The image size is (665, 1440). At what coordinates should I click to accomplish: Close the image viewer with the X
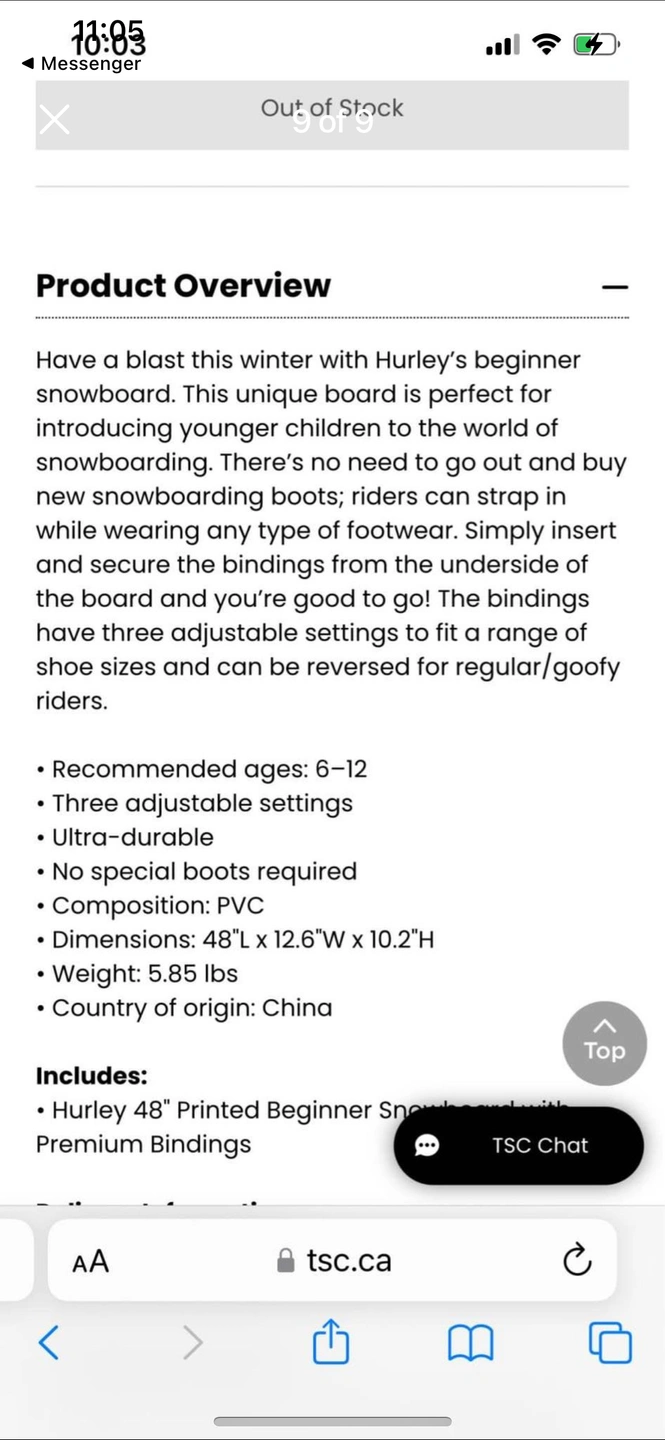click(x=54, y=120)
